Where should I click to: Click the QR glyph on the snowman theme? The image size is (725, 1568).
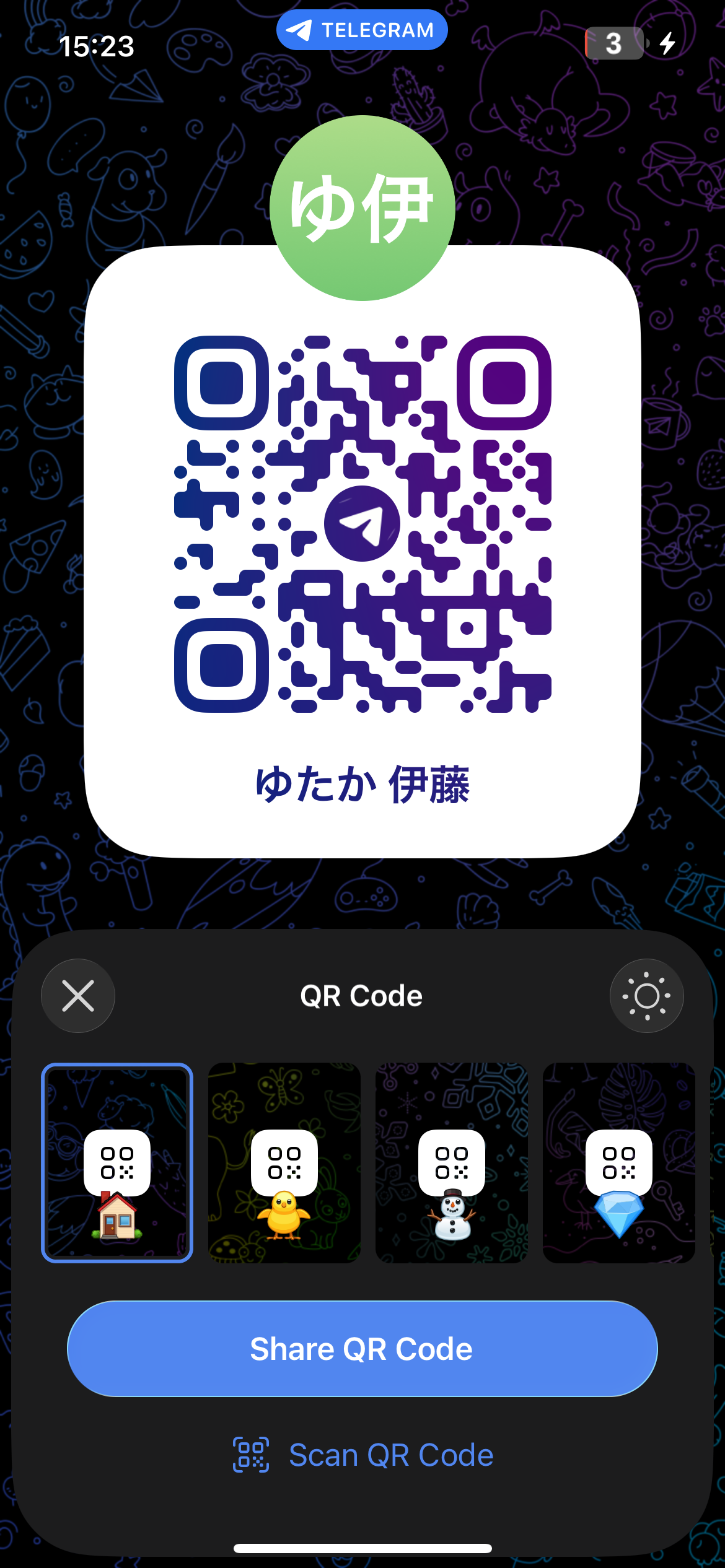pyautogui.click(x=452, y=1163)
